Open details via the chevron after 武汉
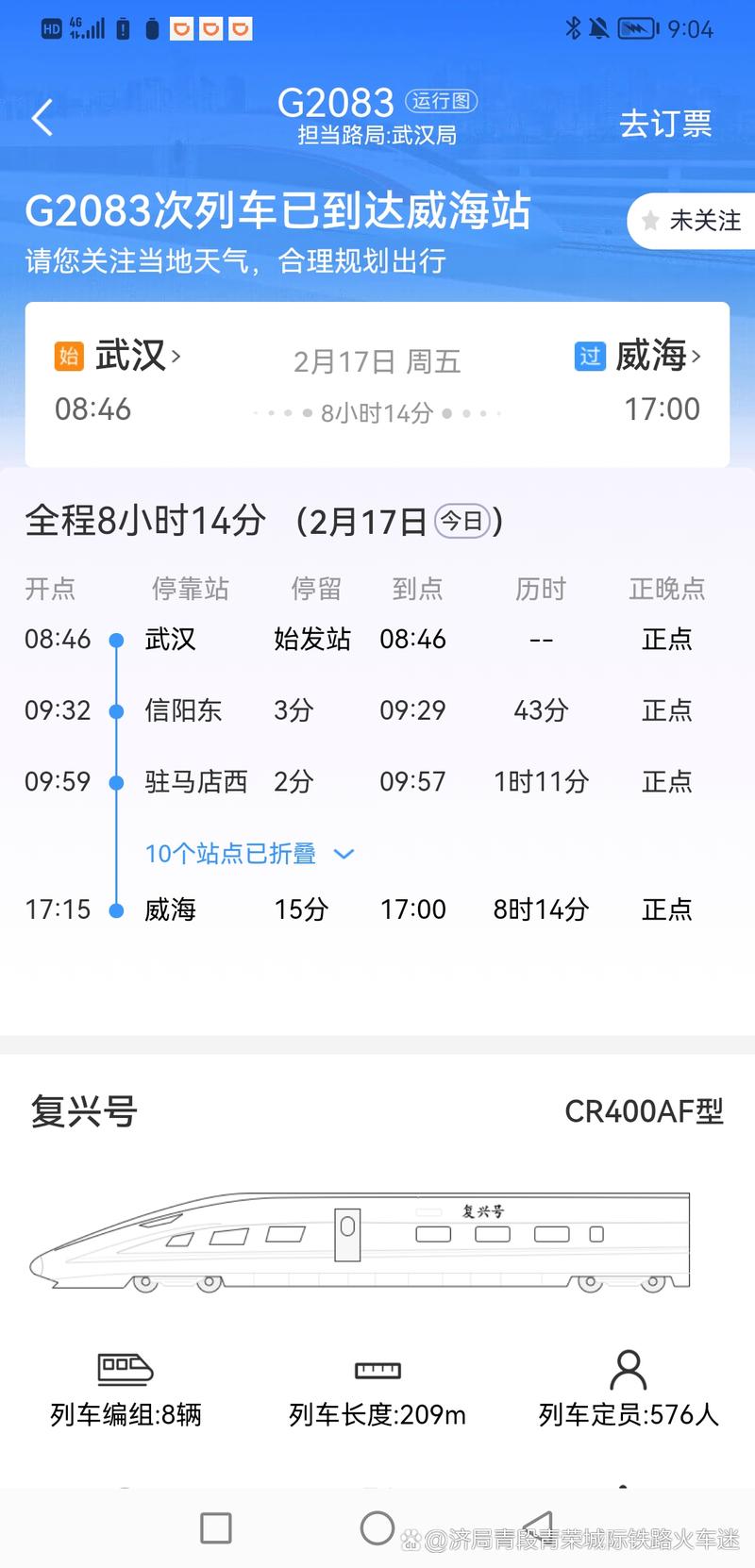 178,356
